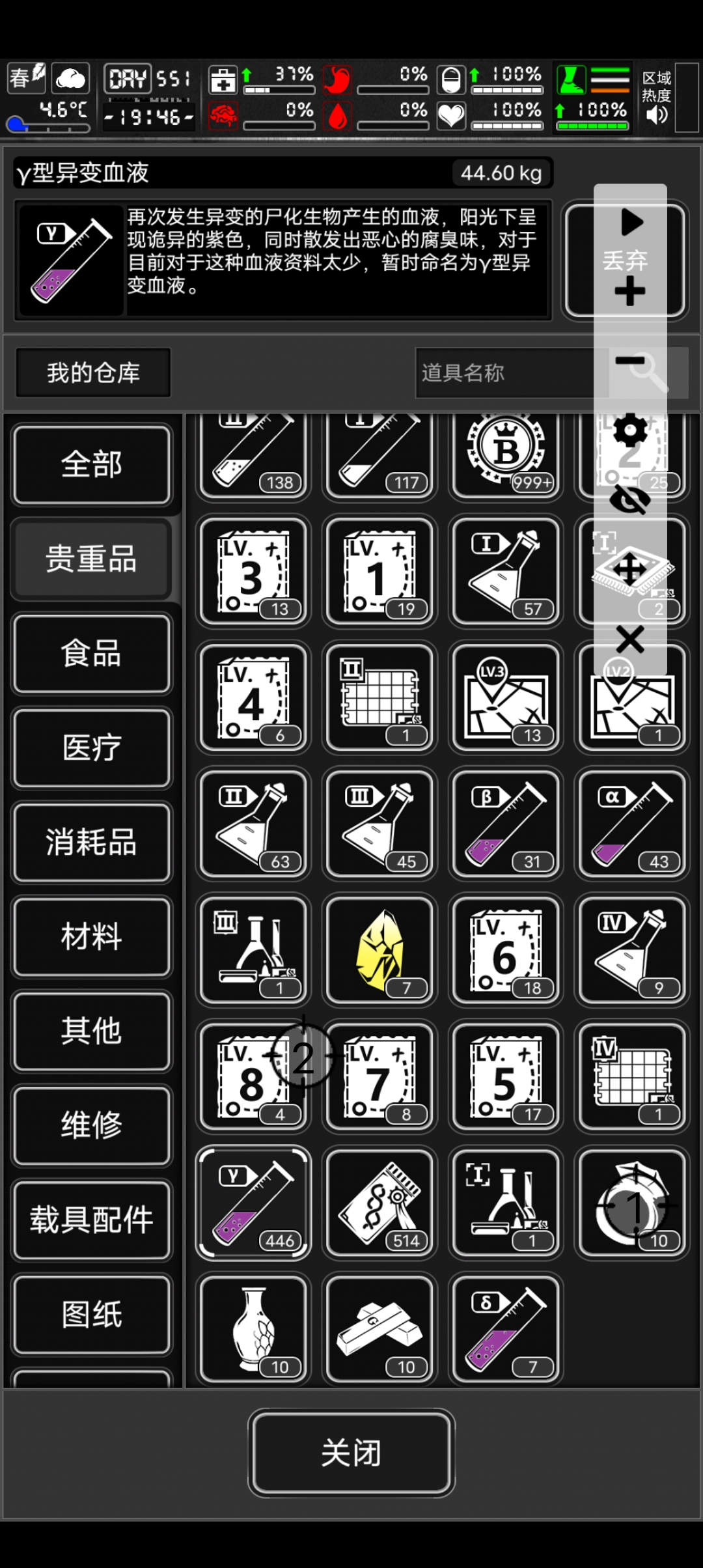The width and height of the screenshot is (703, 1568).
Task: Show the 材料 category
Action: 92,936
